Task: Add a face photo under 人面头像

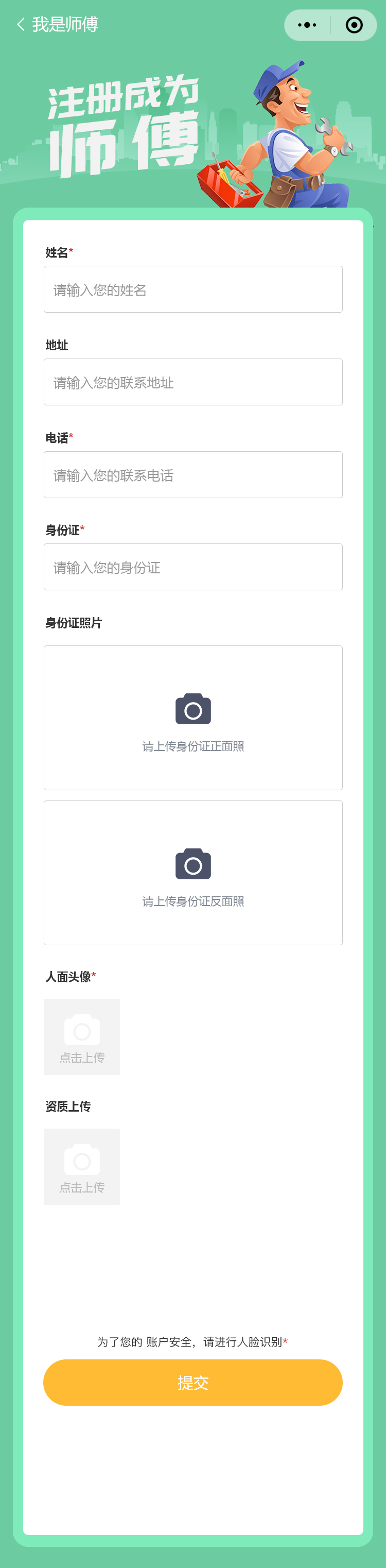Action: [x=82, y=1036]
